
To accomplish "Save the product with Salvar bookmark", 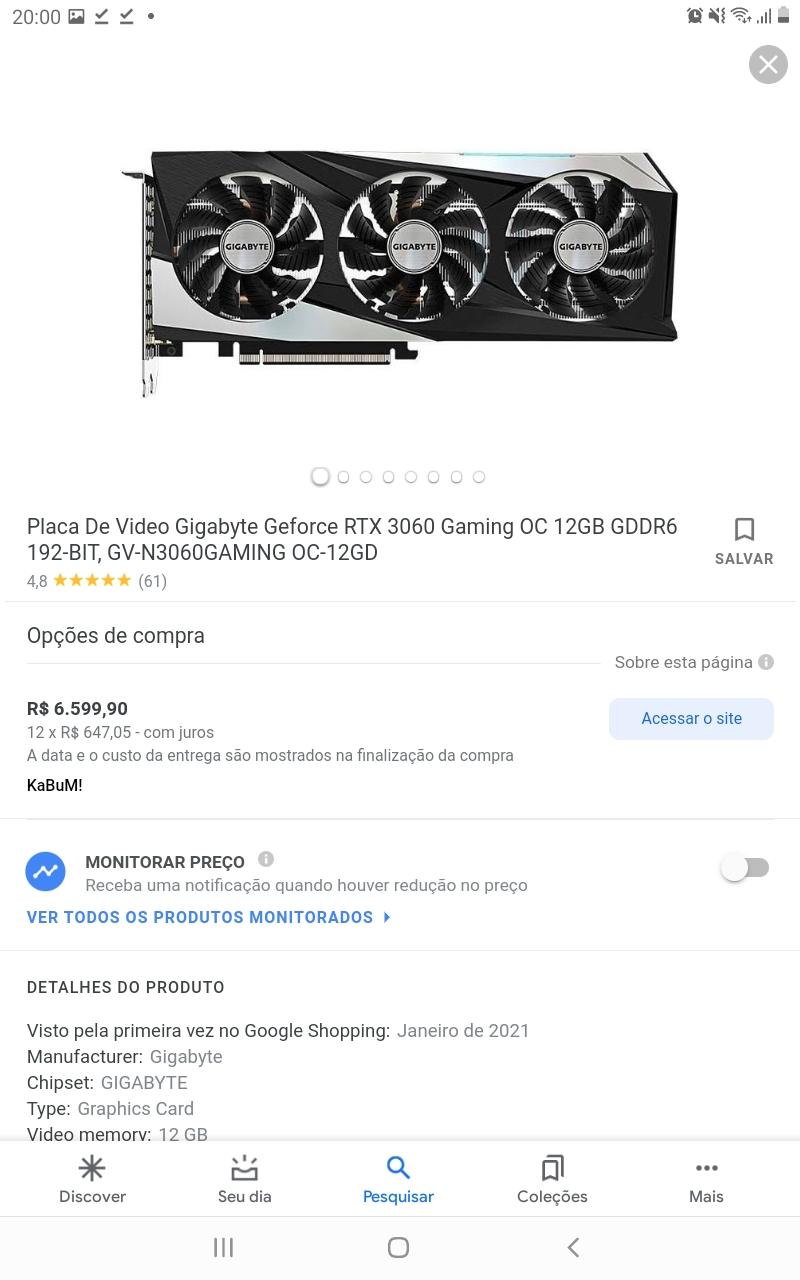I will click(744, 542).
